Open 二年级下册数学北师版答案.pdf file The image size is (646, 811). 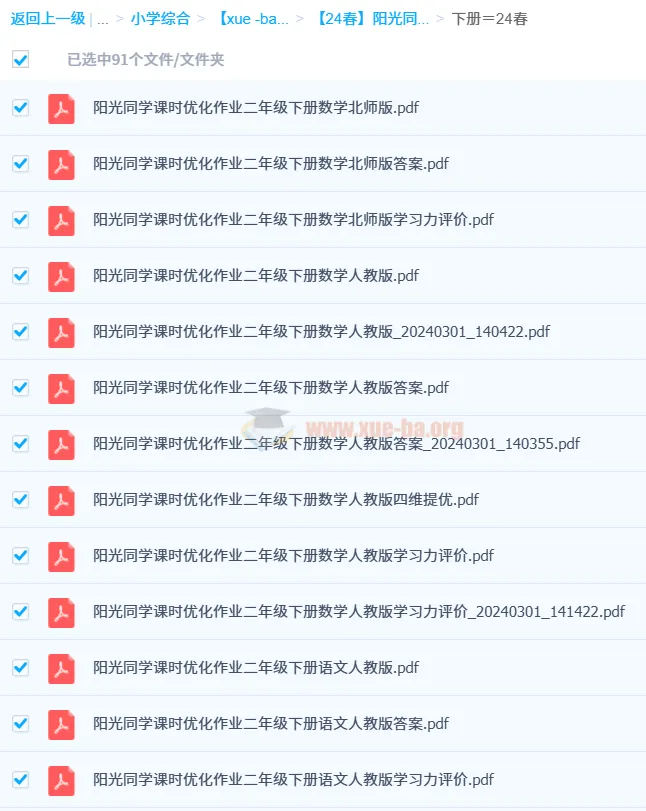pos(271,164)
